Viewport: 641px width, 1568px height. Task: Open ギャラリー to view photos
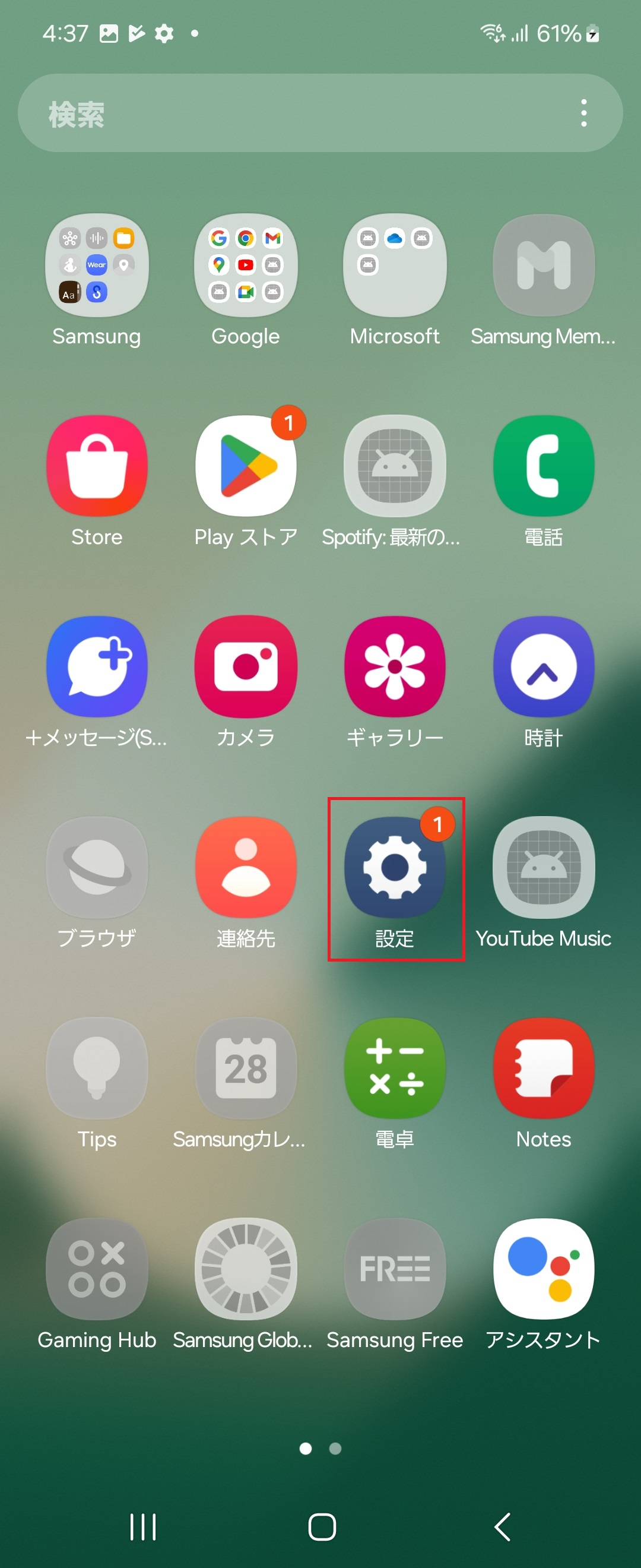(394, 668)
